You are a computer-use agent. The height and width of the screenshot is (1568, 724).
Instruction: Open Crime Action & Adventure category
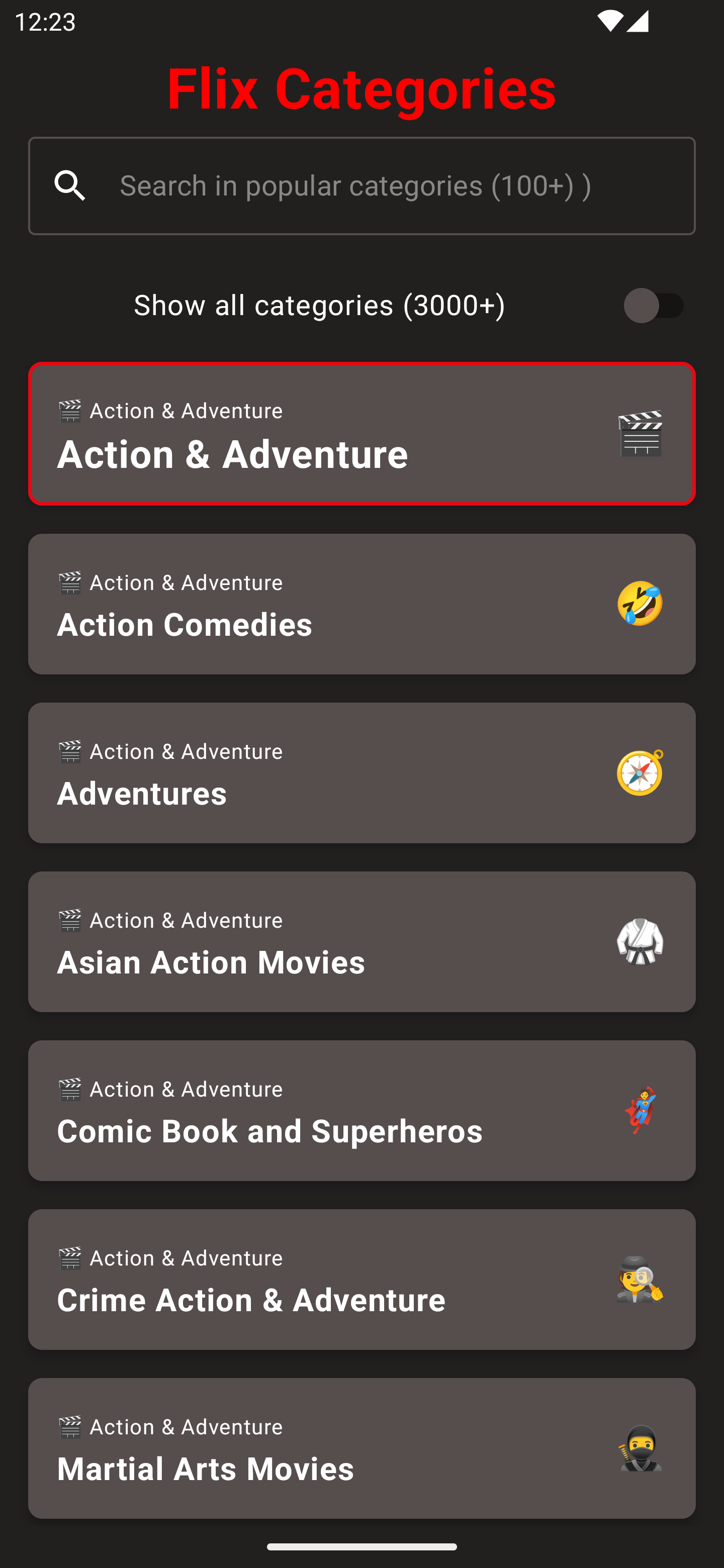click(361, 1280)
